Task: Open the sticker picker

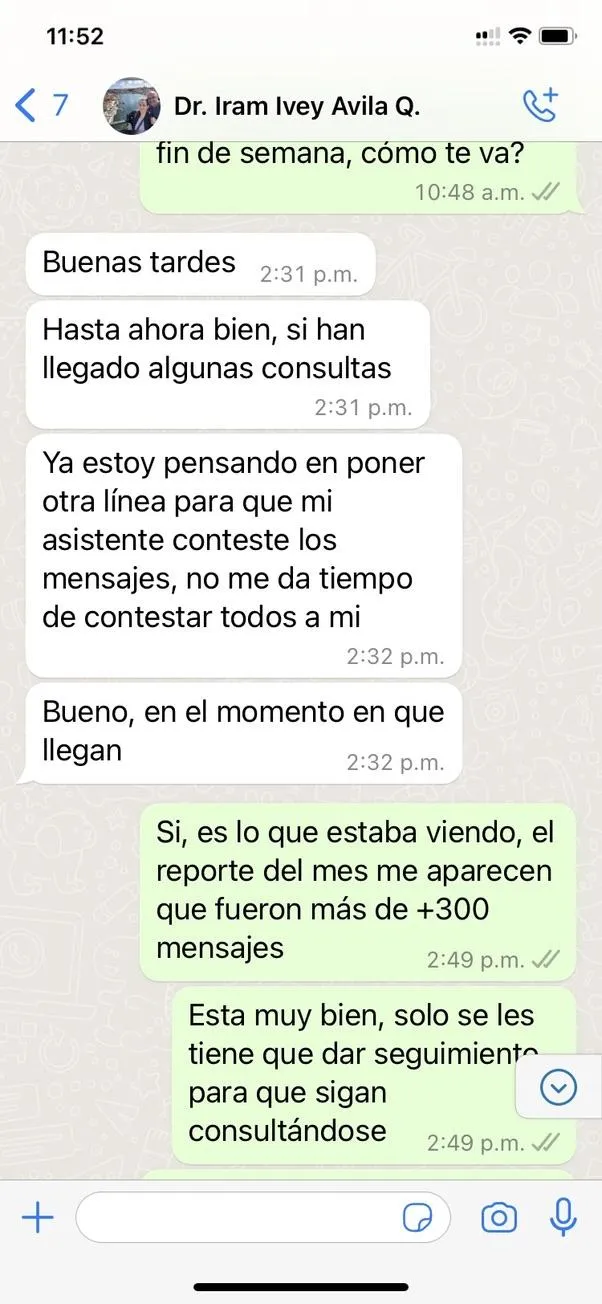Action: pyautogui.click(x=417, y=1218)
